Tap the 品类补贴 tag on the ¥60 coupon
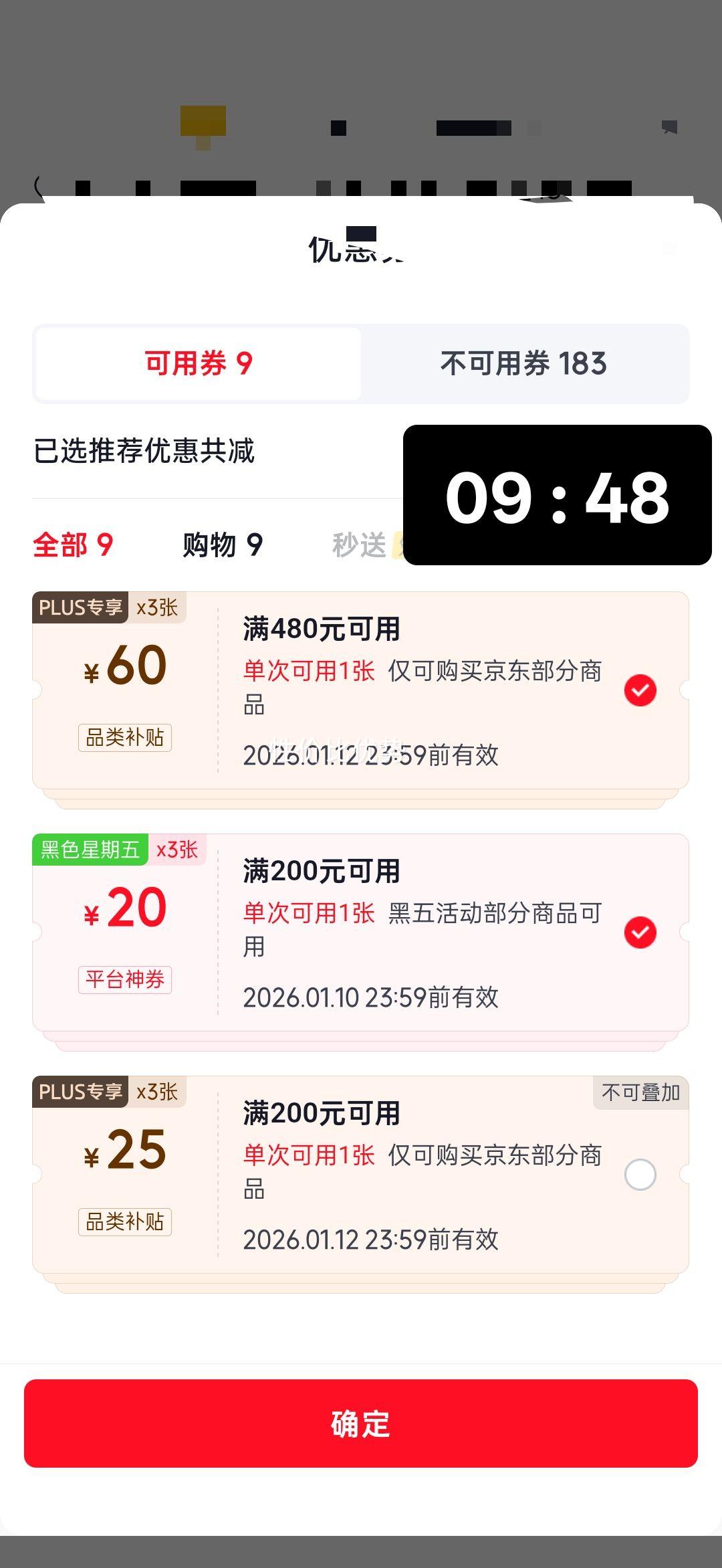The height and width of the screenshot is (1568, 722). [126, 737]
